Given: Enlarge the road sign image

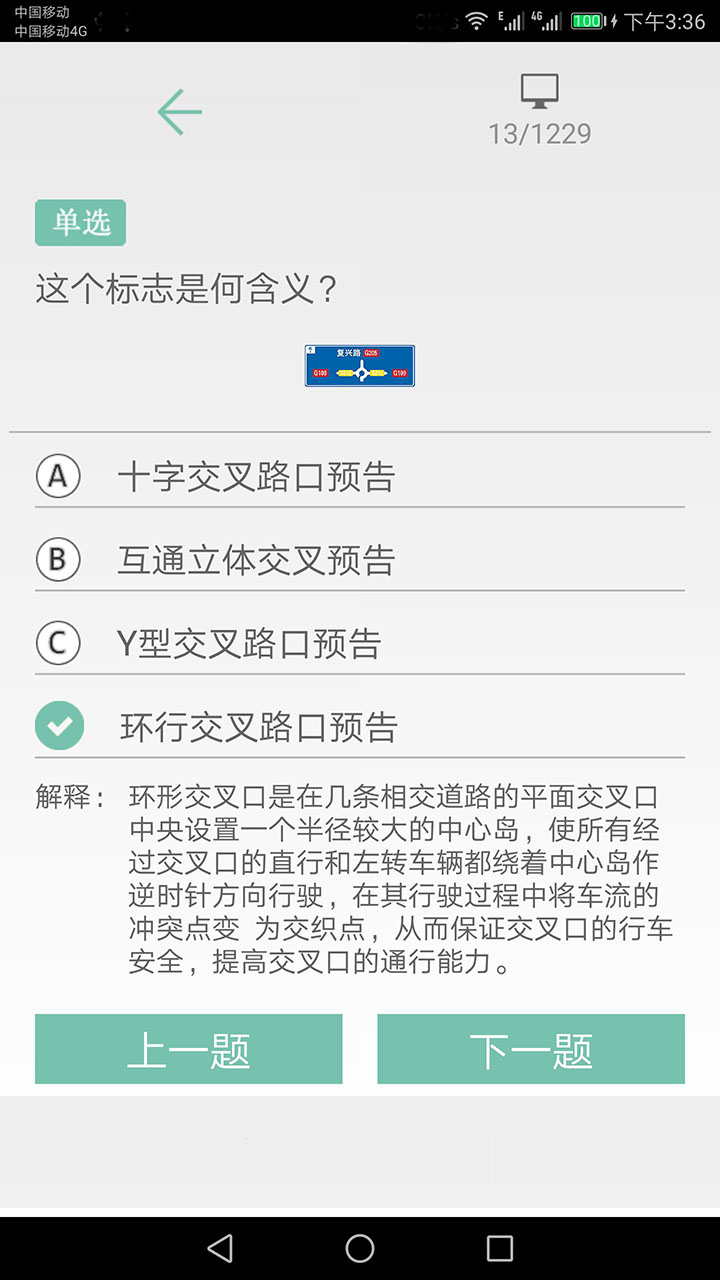Looking at the screenshot, I should [x=360, y=366].
